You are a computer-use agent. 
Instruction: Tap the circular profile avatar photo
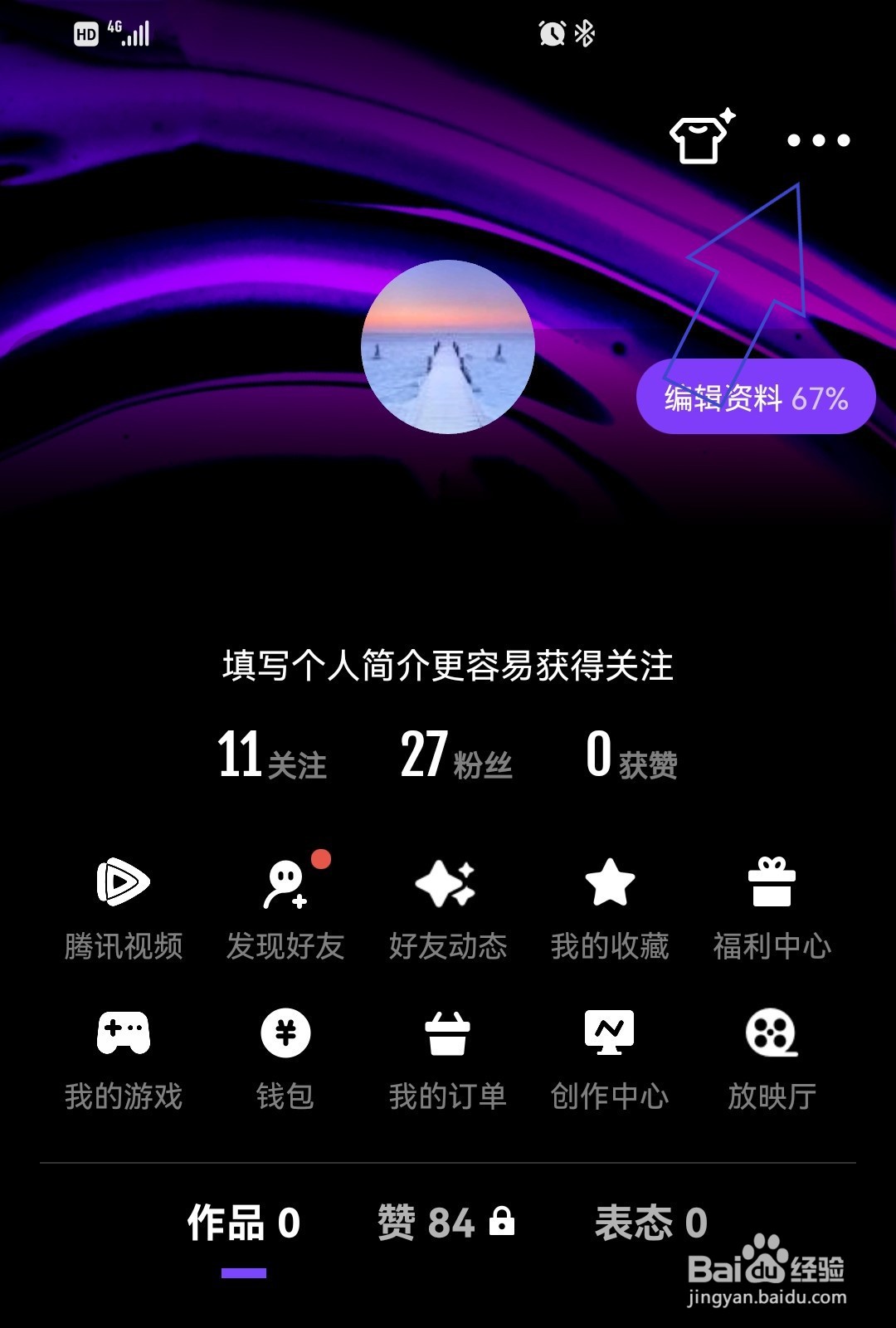(448, 344)
